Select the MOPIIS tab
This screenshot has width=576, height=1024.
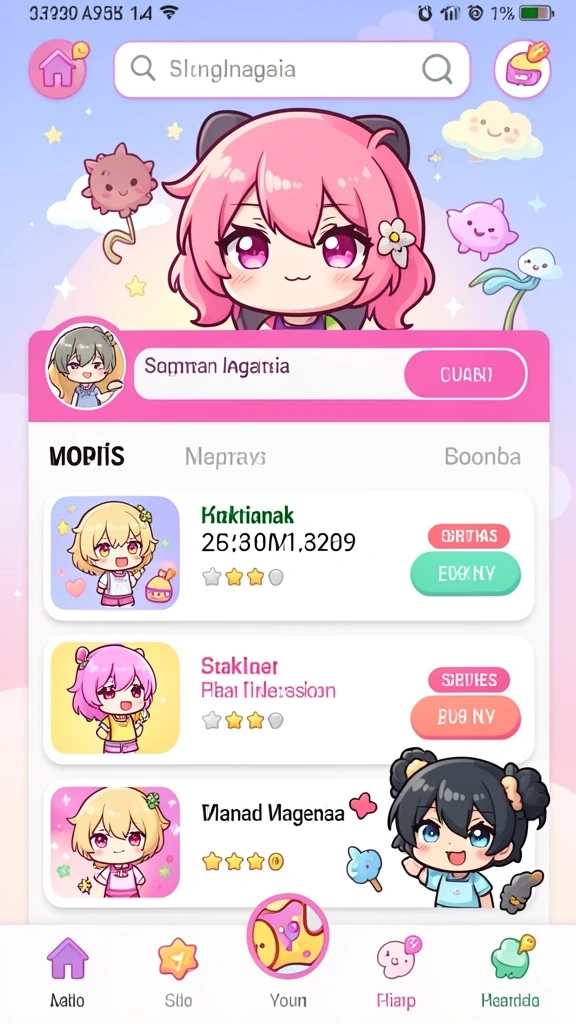[x=87, y=456]
